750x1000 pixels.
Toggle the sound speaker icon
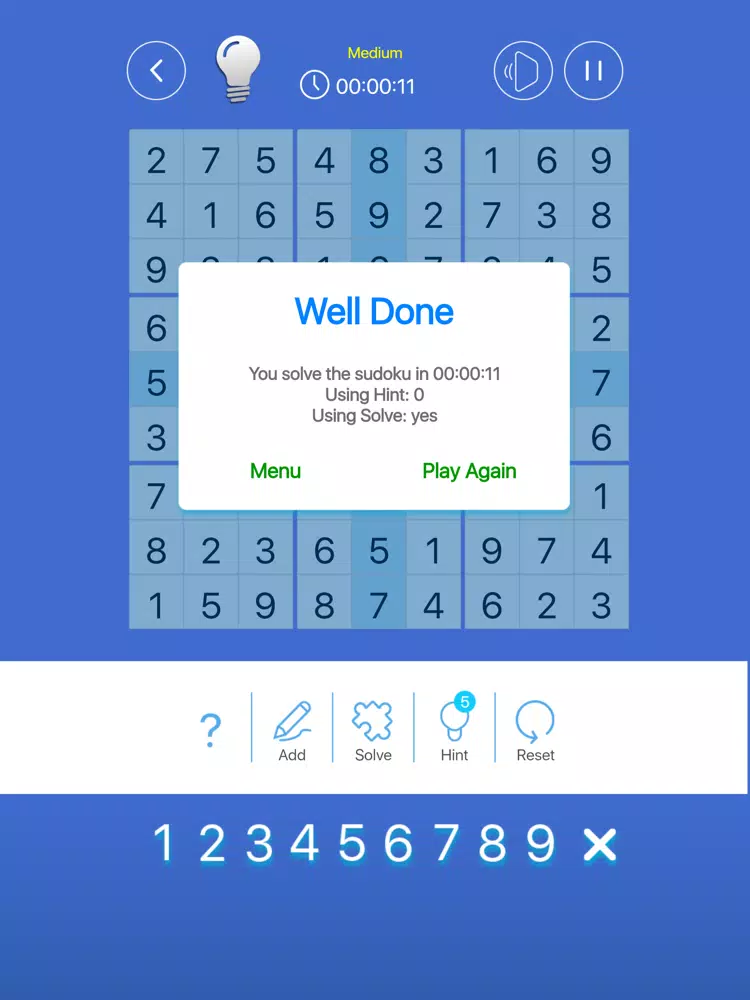pos(523,71)
